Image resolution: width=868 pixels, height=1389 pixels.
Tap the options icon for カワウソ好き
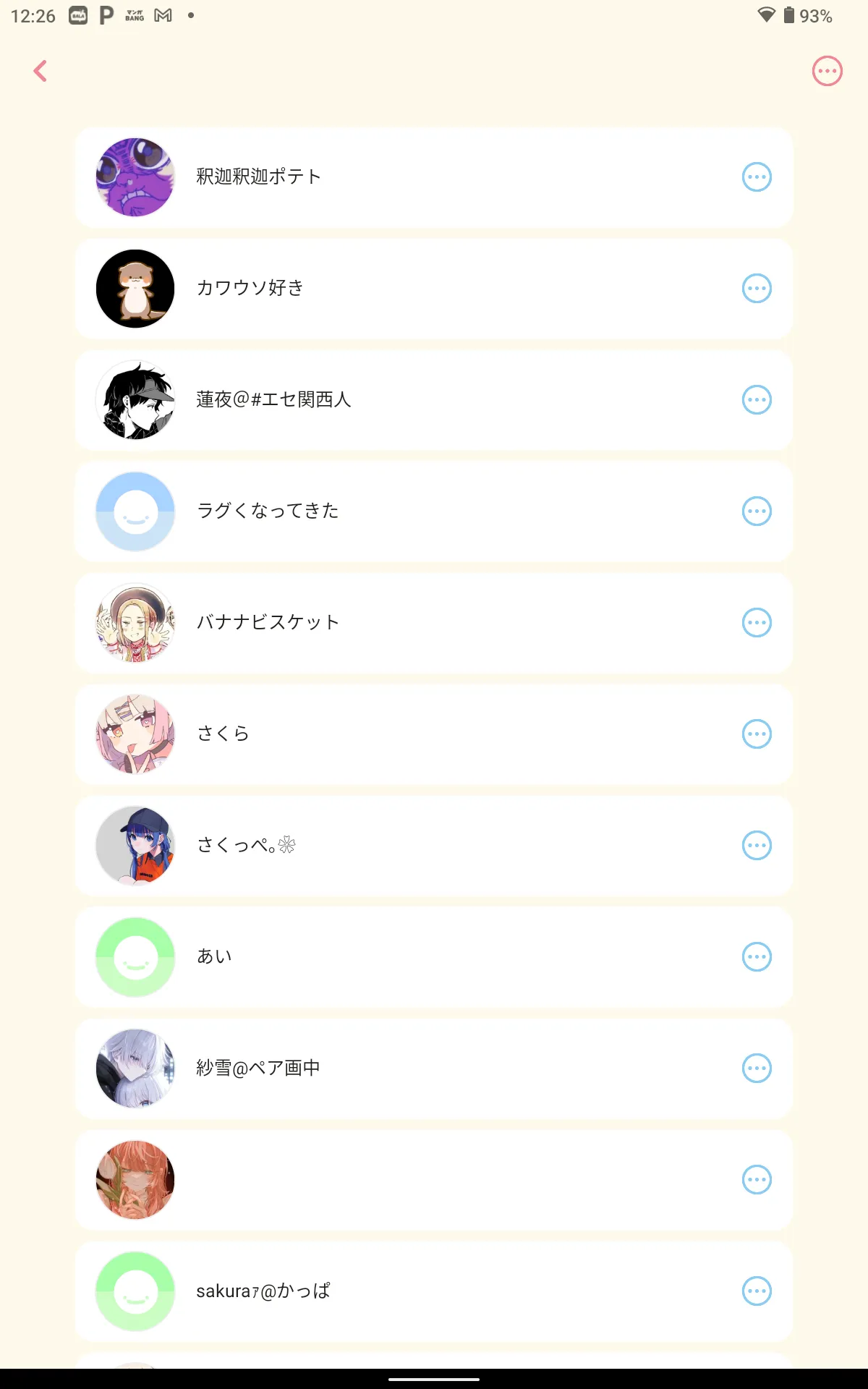point(757,289)
